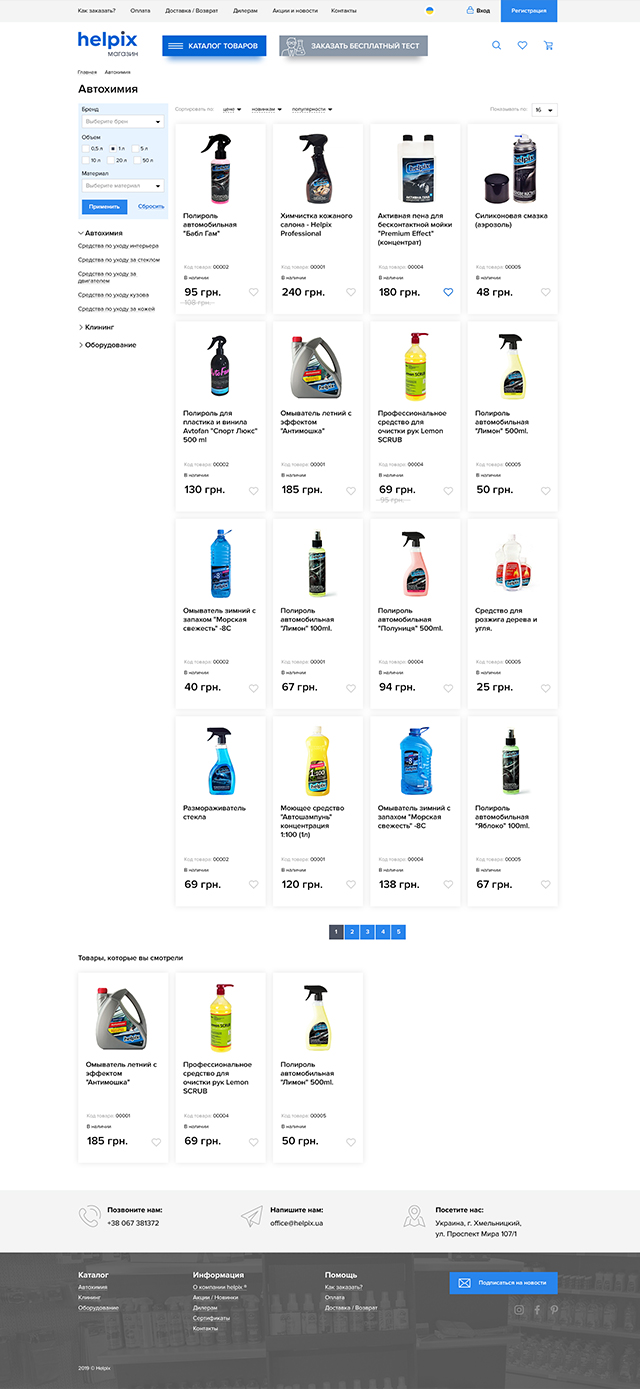Go to page 3 of results
The height and width of the screenshot is (1389, 640).
368,932
